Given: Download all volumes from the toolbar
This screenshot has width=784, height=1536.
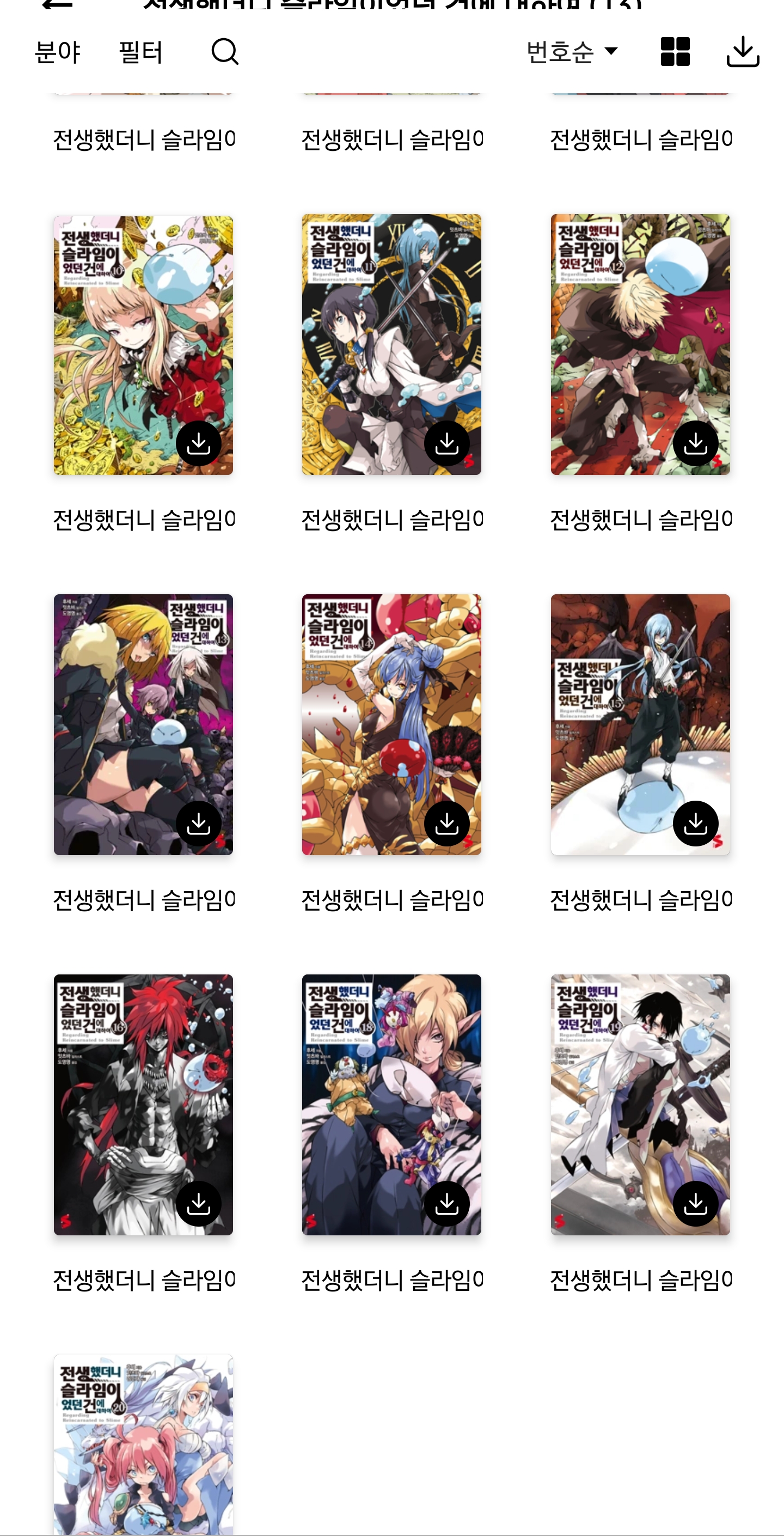Looking at the screenshot, I should [743, 52].
